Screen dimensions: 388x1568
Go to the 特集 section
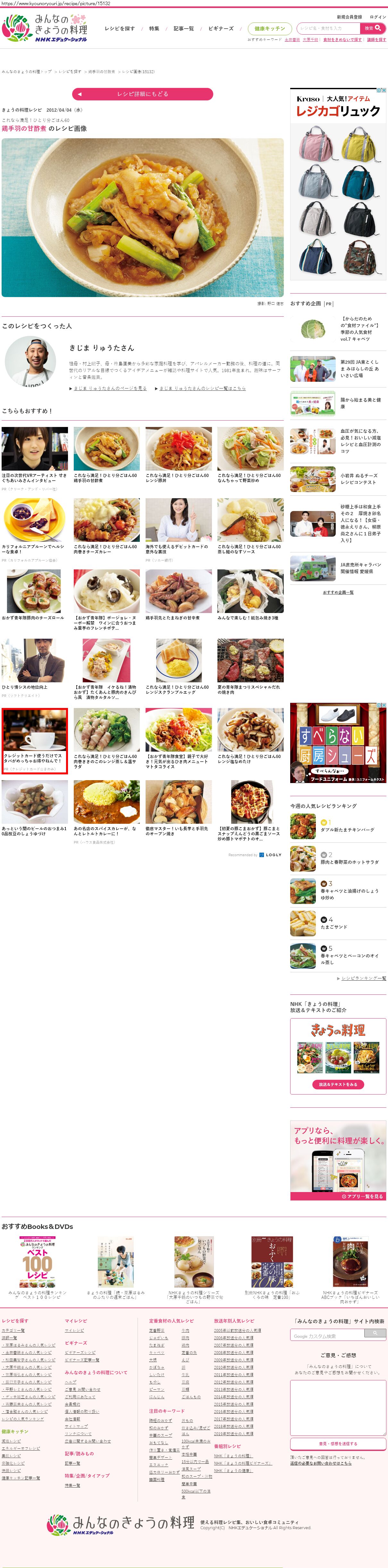coord(155,29)
